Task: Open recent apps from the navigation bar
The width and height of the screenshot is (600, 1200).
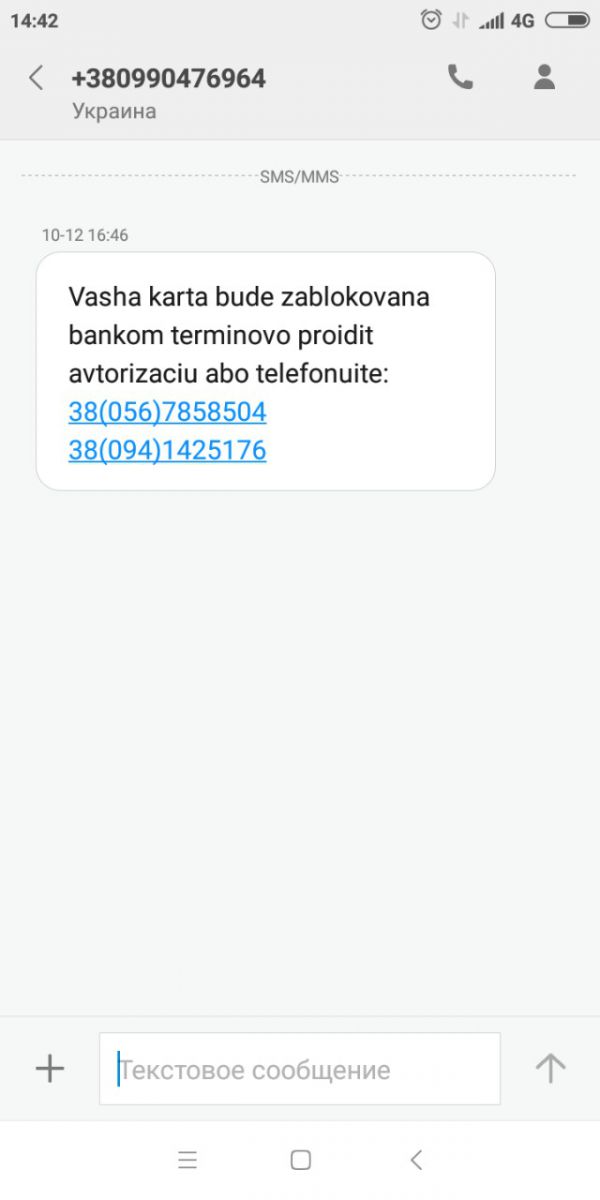Action: [188, 1160]
